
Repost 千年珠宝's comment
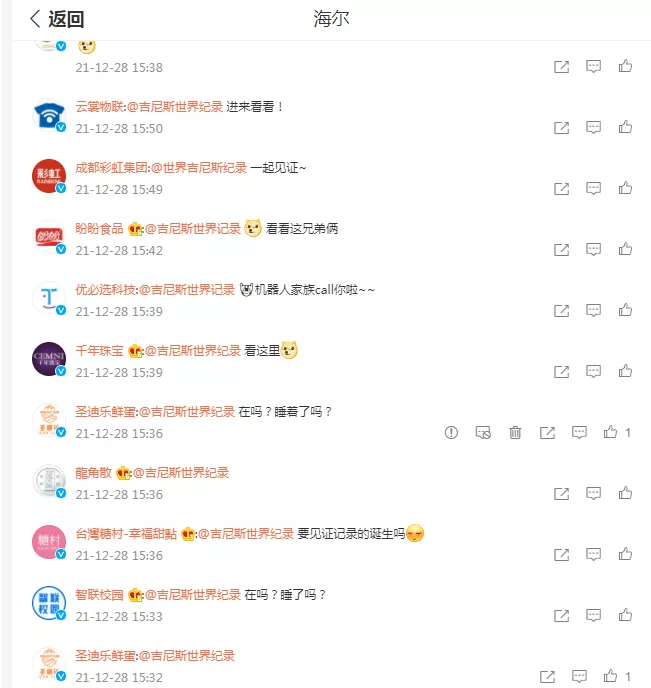point(561,372)
